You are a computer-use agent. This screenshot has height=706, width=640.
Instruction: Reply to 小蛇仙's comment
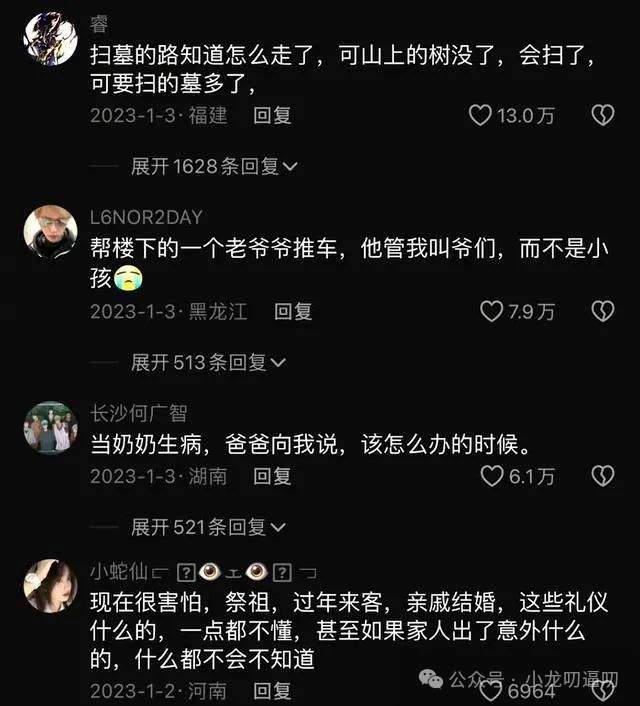click(272, 690)
